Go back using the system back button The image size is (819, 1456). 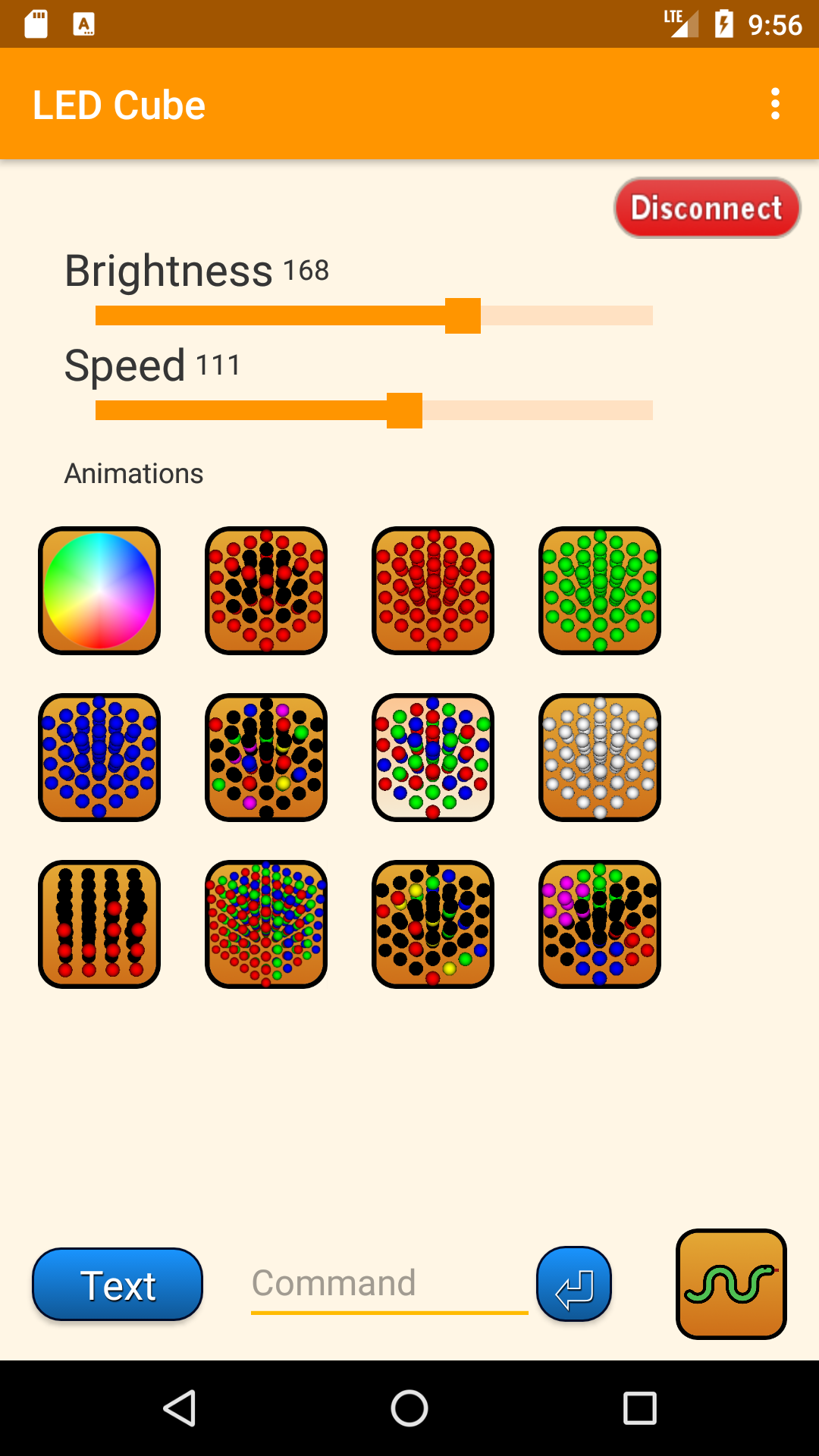pyautogui.click(x=180, y=1408)
